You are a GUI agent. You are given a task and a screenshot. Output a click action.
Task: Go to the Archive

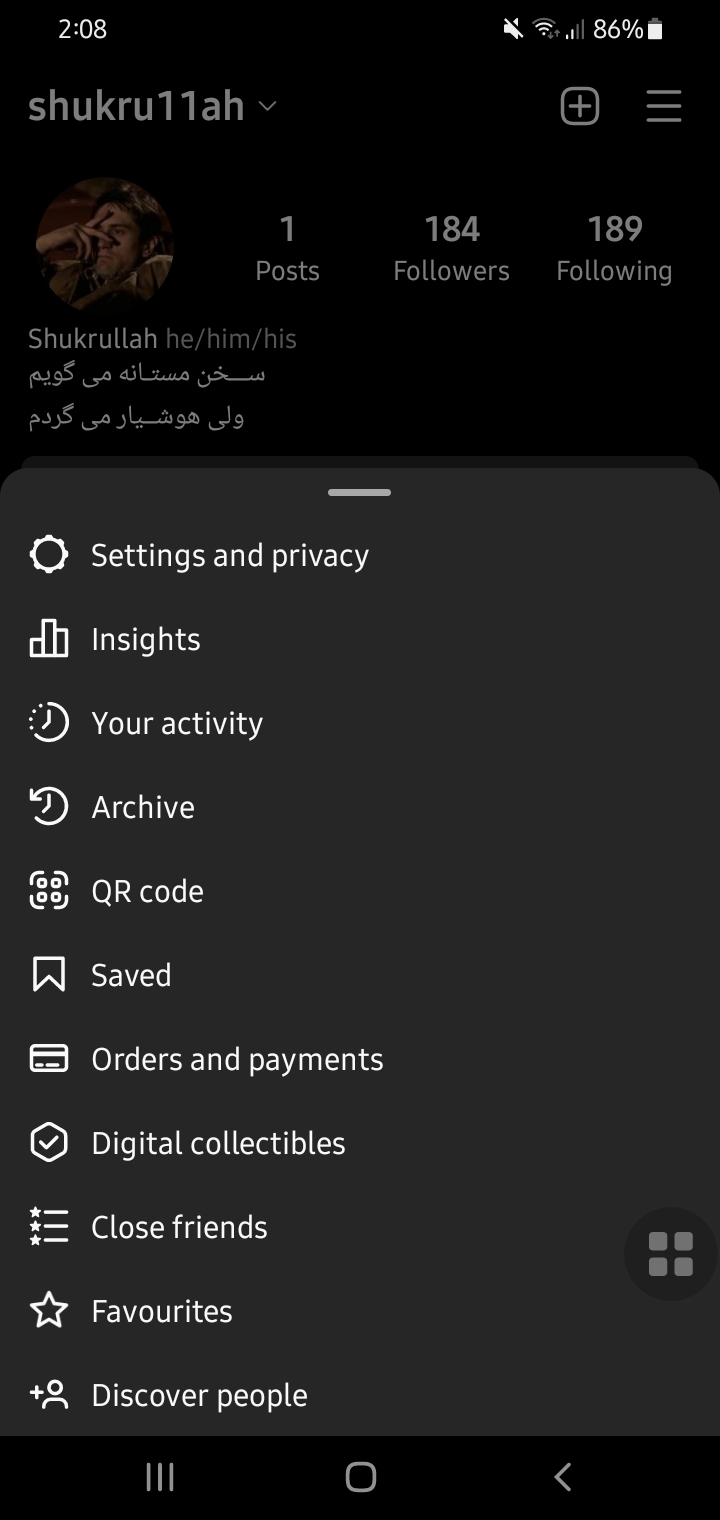point(142,807)
